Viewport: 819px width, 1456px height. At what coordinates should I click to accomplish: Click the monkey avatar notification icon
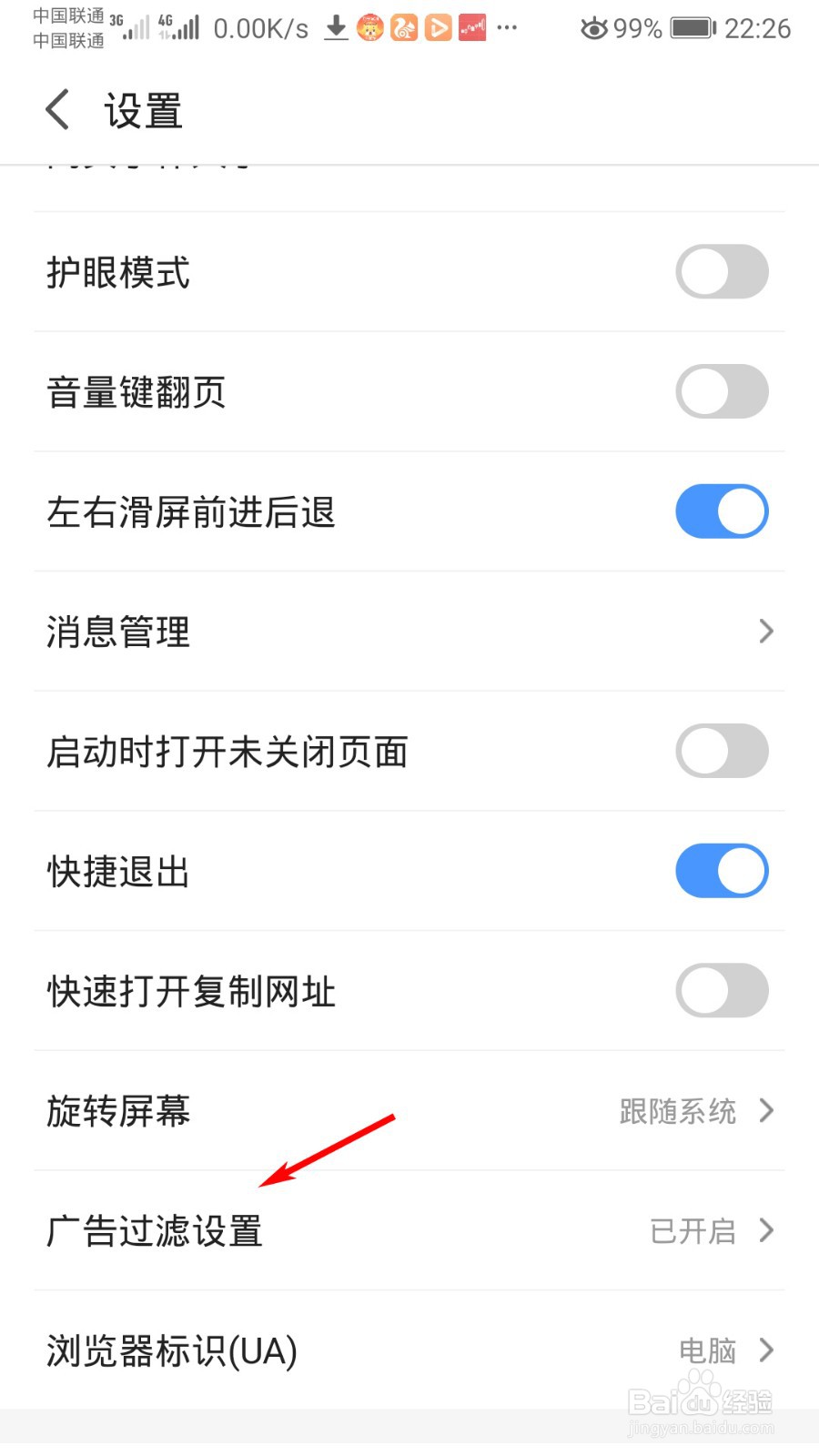click(369, 27)
